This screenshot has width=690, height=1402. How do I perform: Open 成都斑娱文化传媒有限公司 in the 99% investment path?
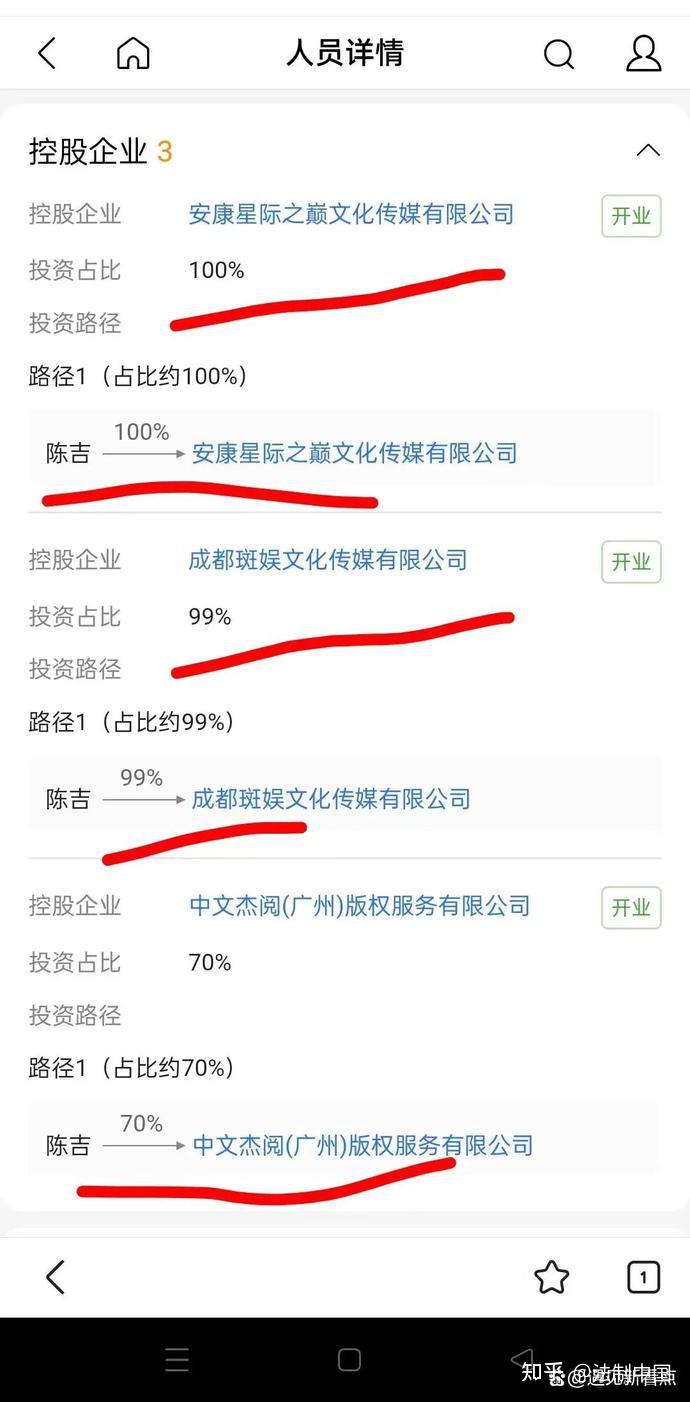click(331, 799)
